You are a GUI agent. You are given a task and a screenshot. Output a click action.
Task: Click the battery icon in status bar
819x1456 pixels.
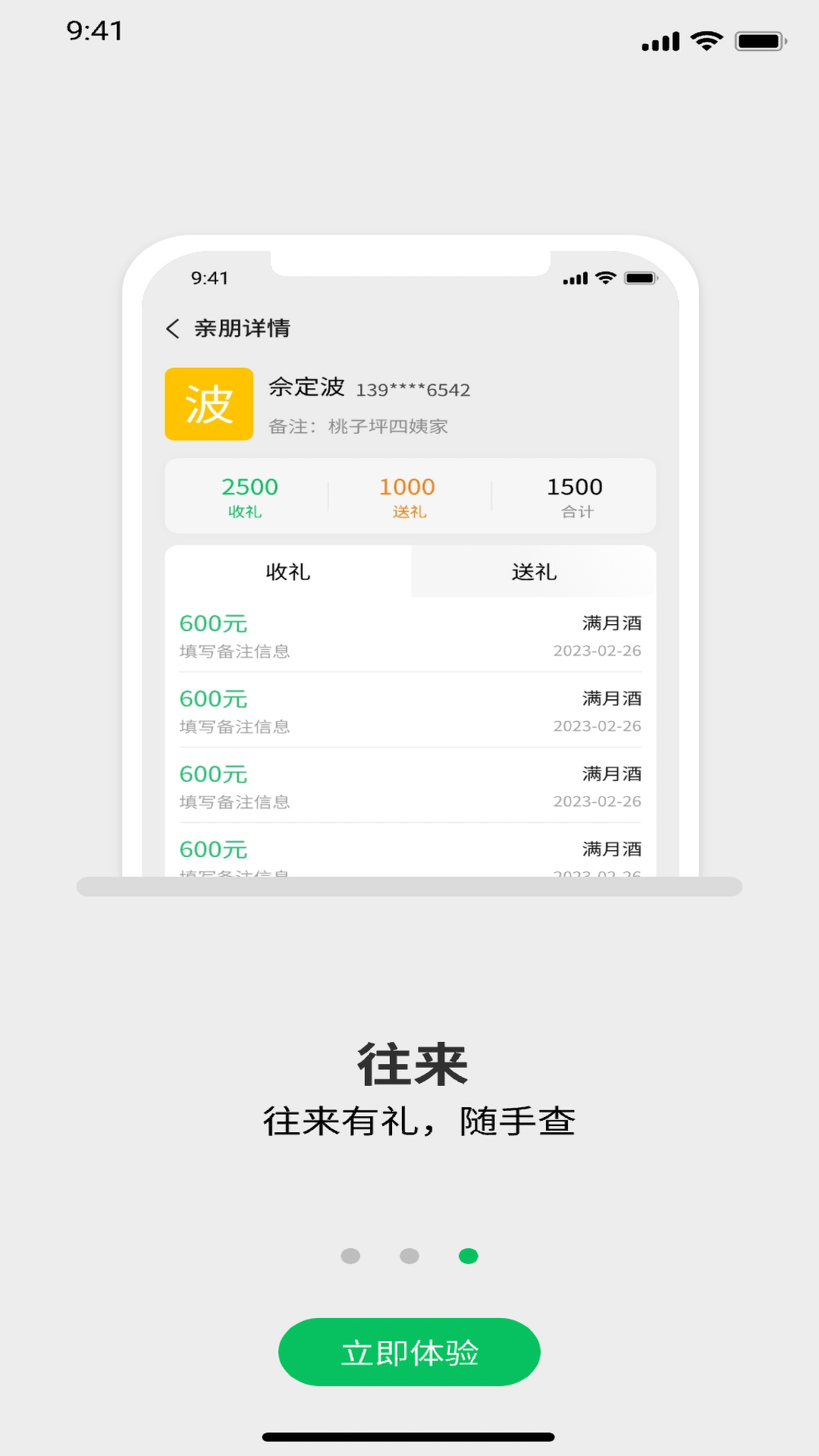coord(755,41)
